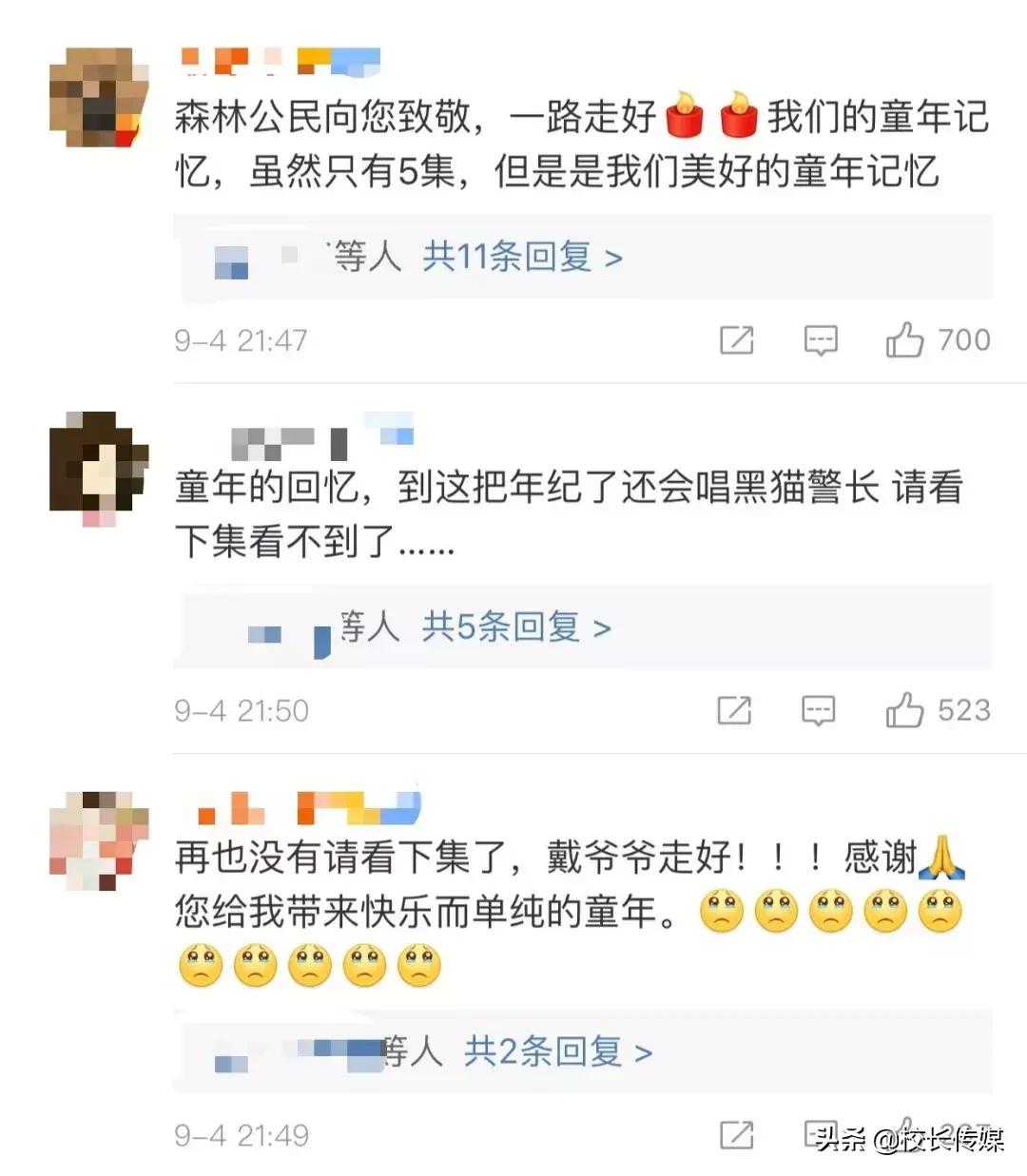Open the comment bubble icon on the first comment
This screenshot has width=1027, height=1176.
[820, 339]
